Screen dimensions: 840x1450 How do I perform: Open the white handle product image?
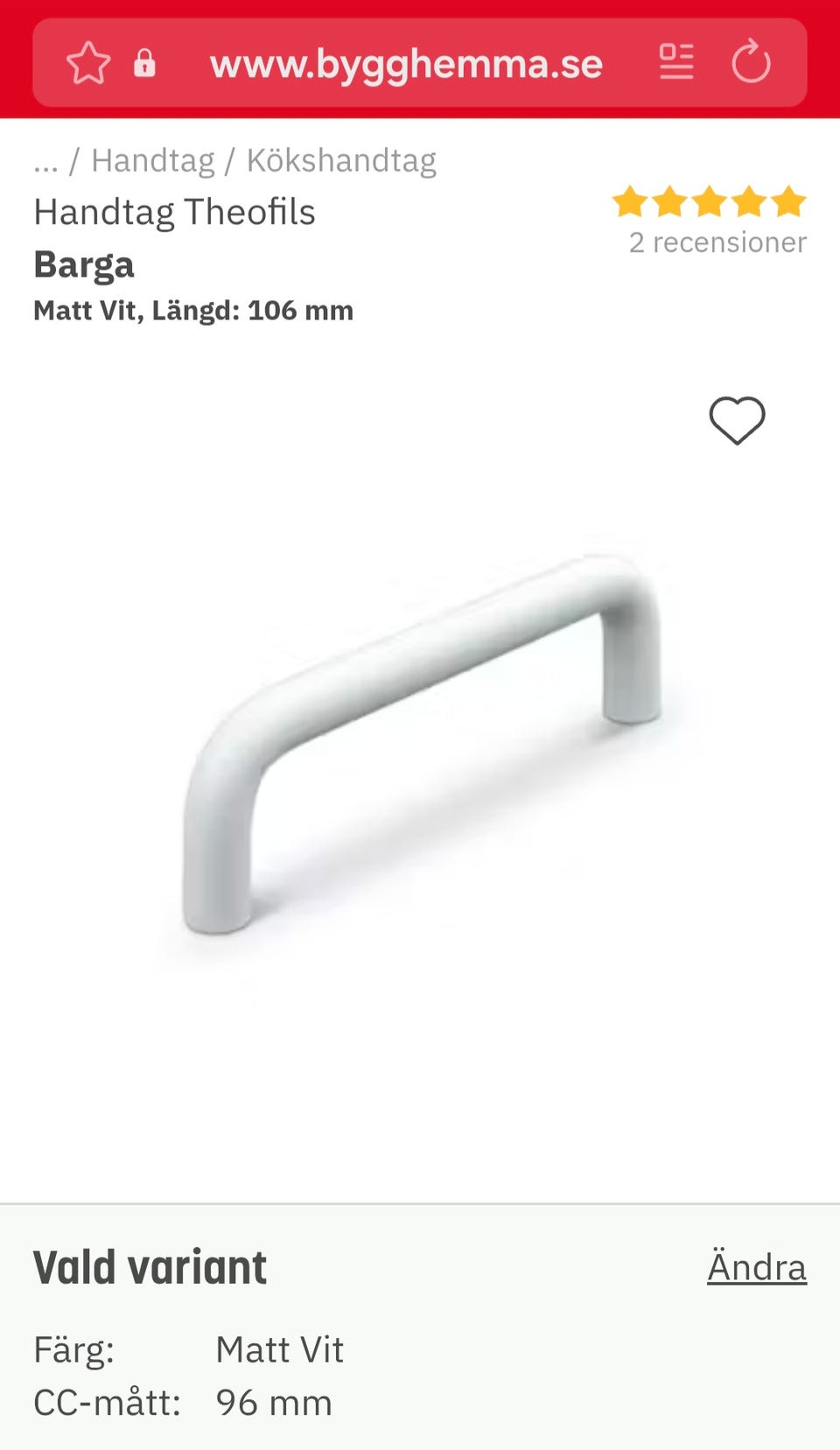point(420,744)
